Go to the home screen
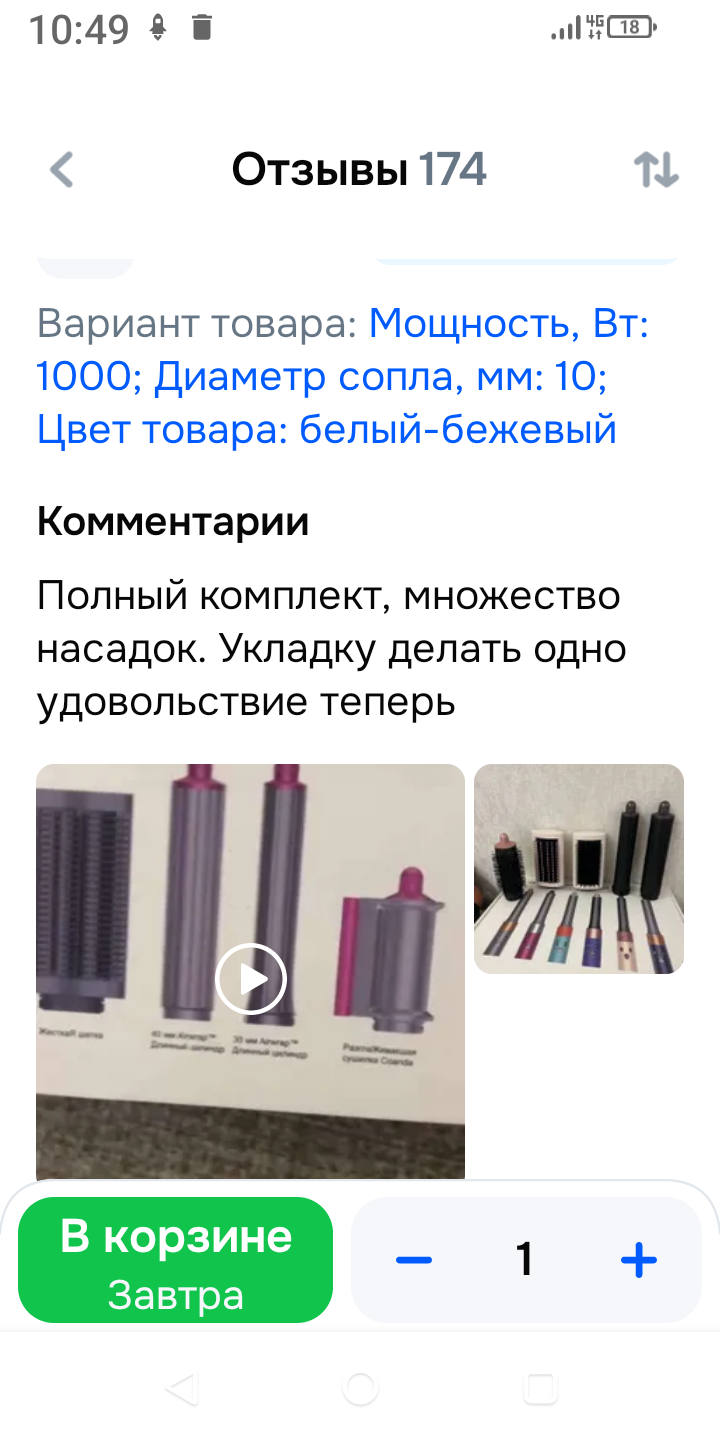720x1440 pixels. click(x=360, y=1388)
